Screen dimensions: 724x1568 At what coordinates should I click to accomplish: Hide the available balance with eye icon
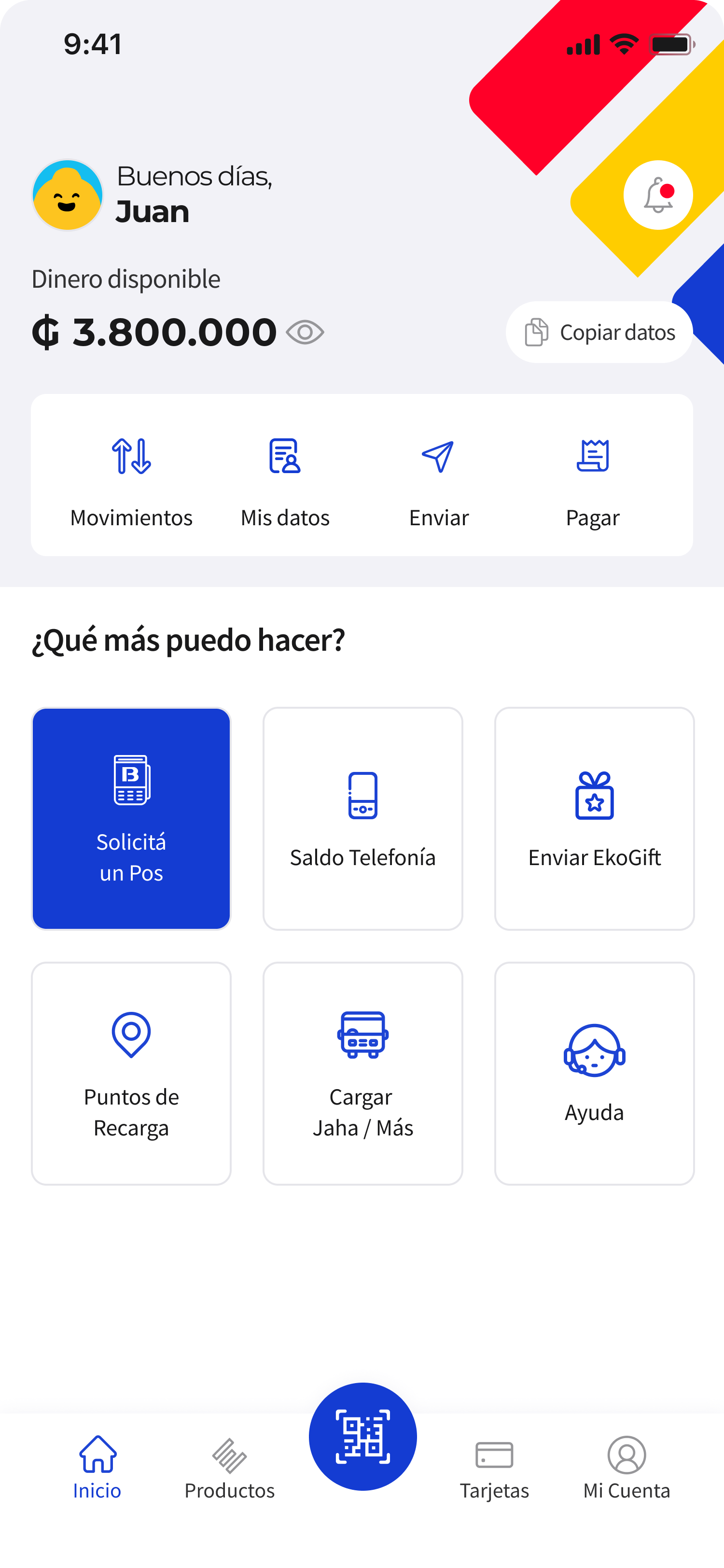click(x=305, y=332)
